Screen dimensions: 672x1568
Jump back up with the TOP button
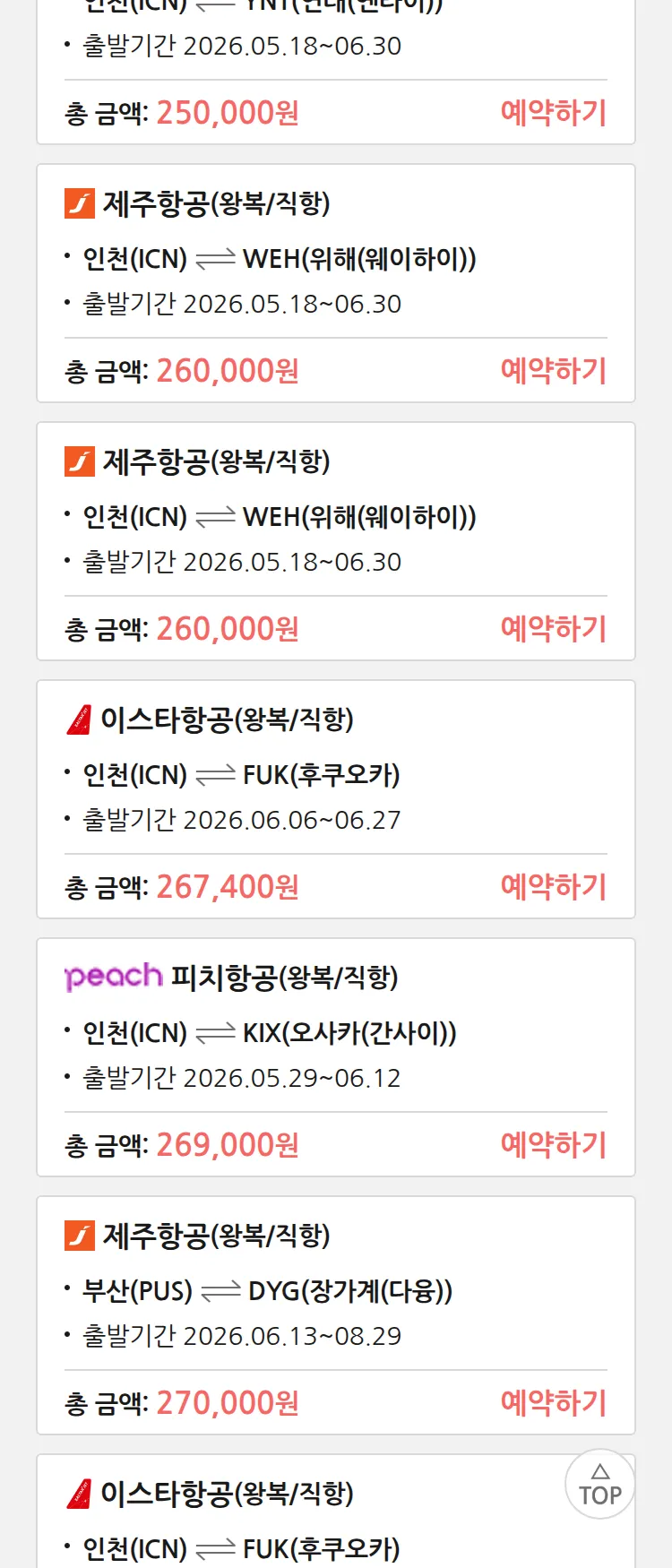(x=600, y=1485)
